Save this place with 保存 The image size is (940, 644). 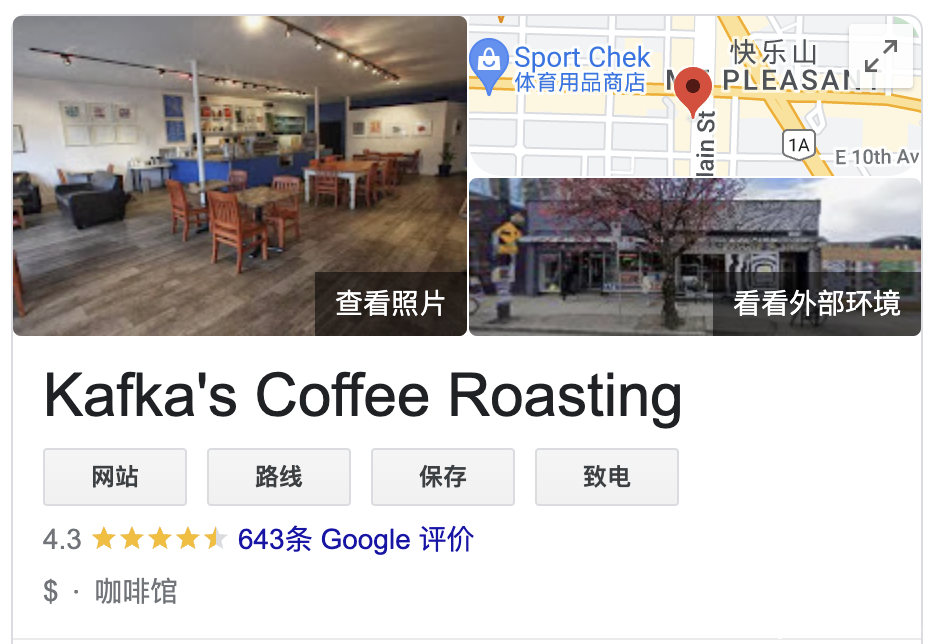point(443,477)
